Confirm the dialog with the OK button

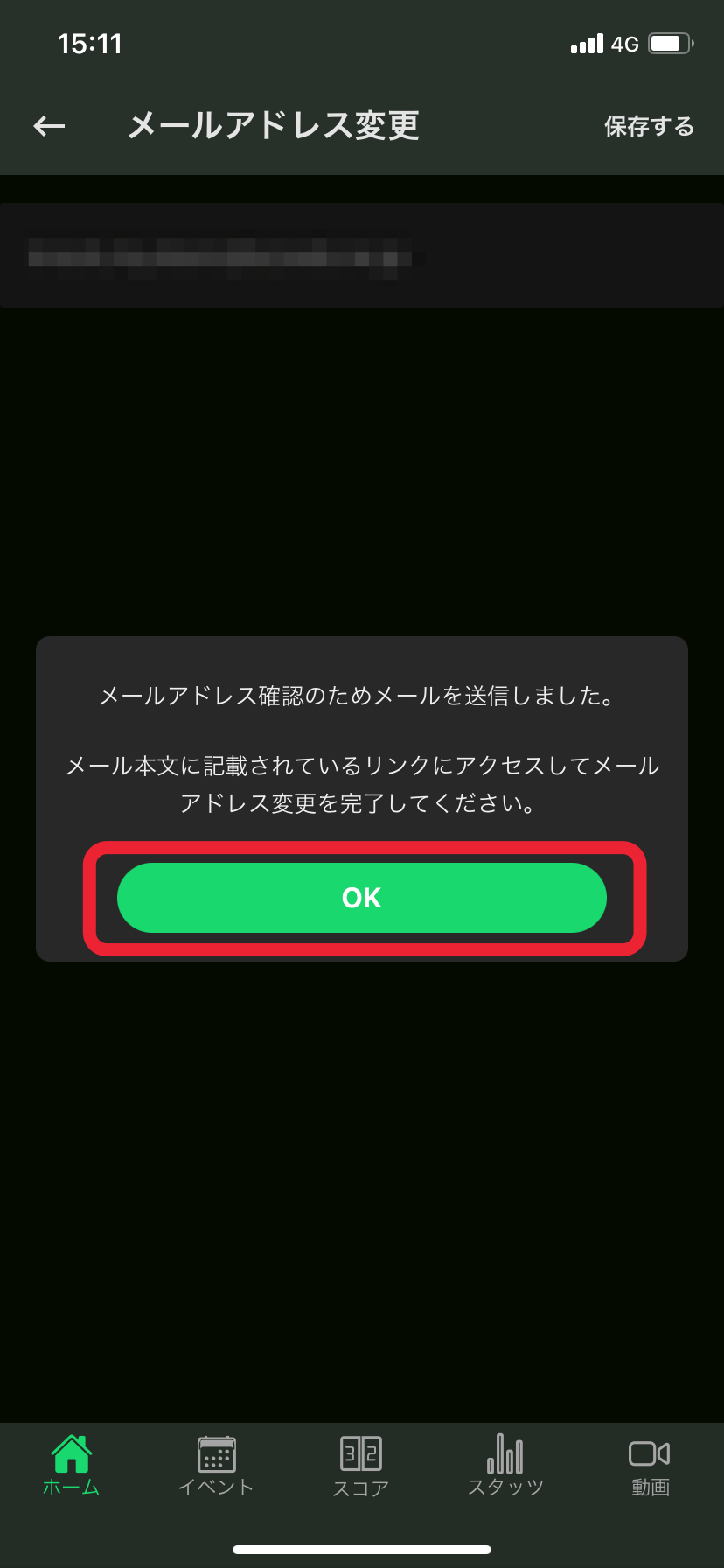tap(362, 898)
